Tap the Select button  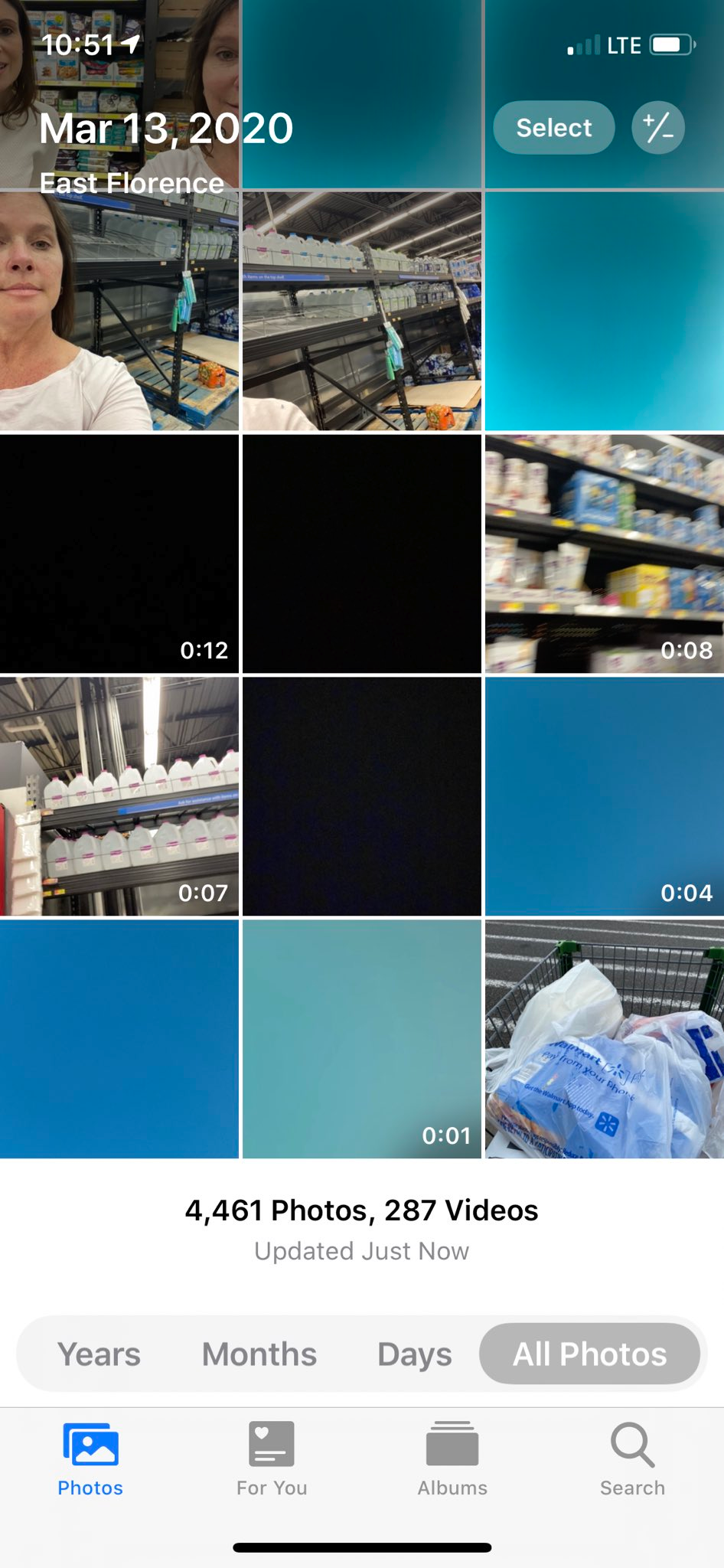tap(553, 127)
